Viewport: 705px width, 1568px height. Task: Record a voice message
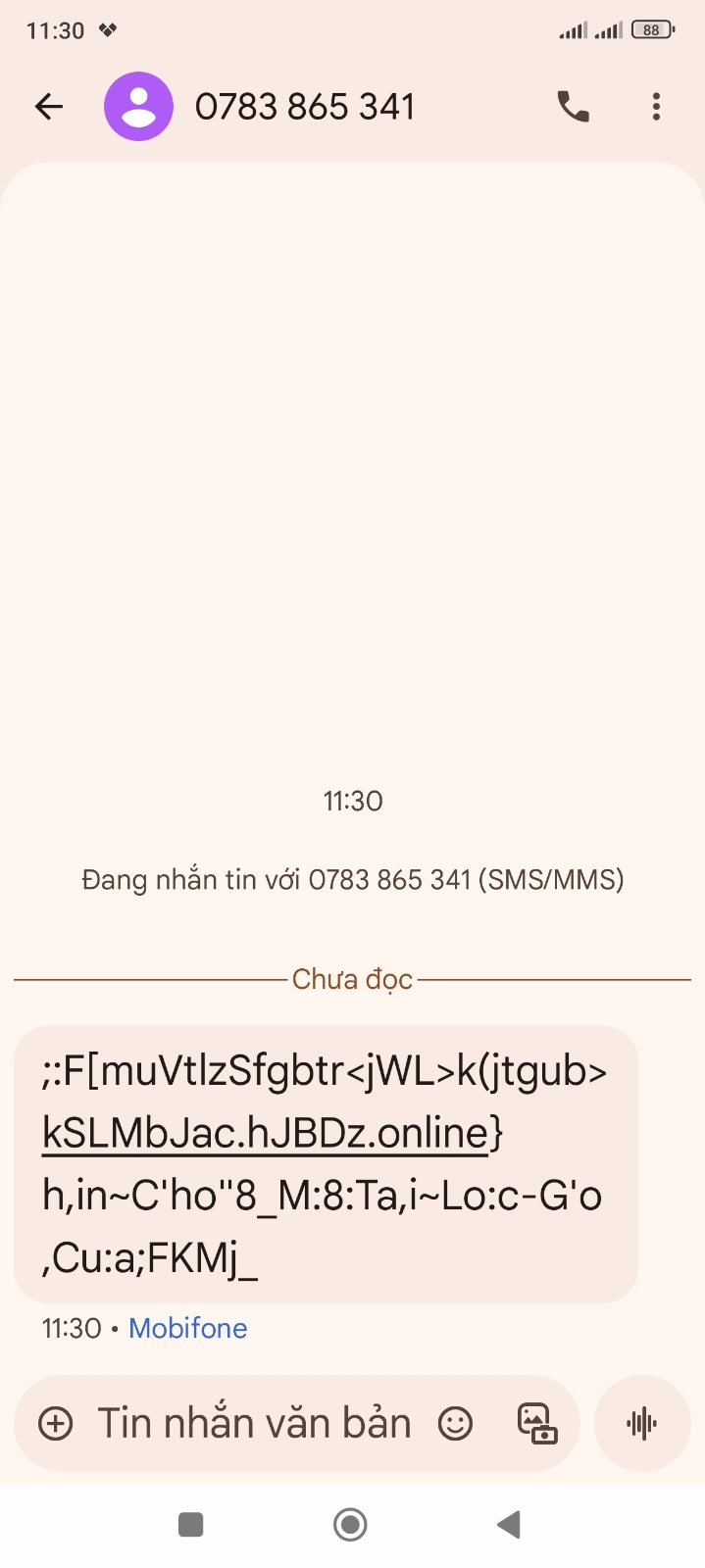(x=641, y=1423)
